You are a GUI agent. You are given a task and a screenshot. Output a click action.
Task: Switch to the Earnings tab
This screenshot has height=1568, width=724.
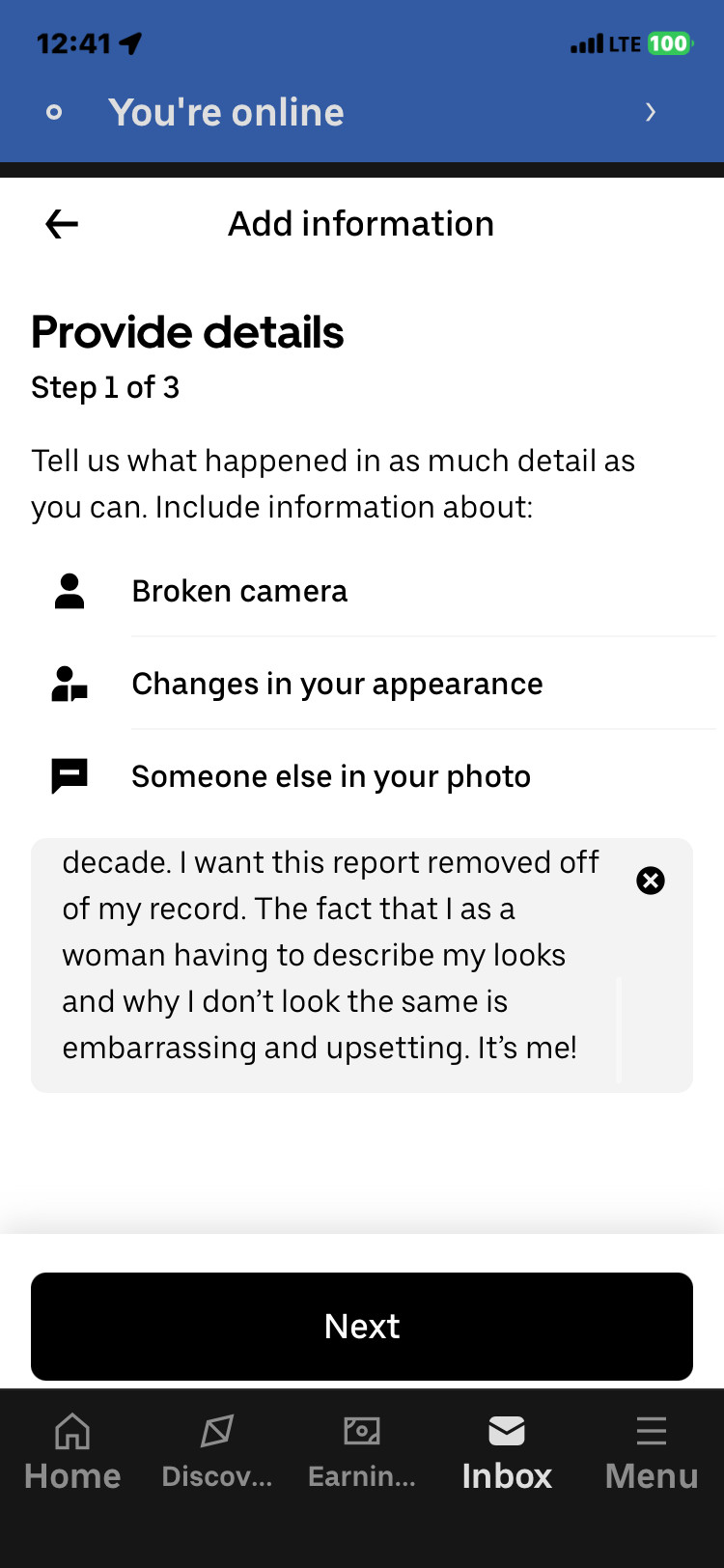[x=362, y=1452]
